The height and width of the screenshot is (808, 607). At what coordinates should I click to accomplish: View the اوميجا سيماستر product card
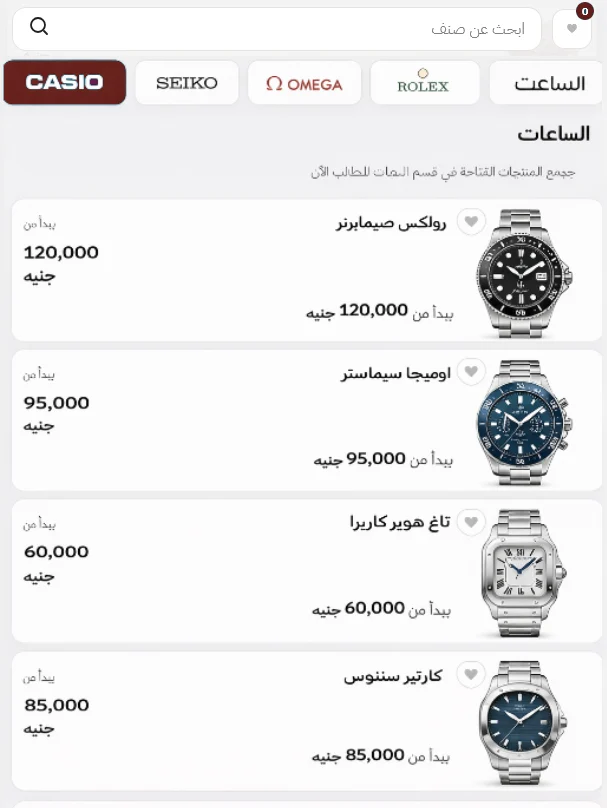[300, 420]
